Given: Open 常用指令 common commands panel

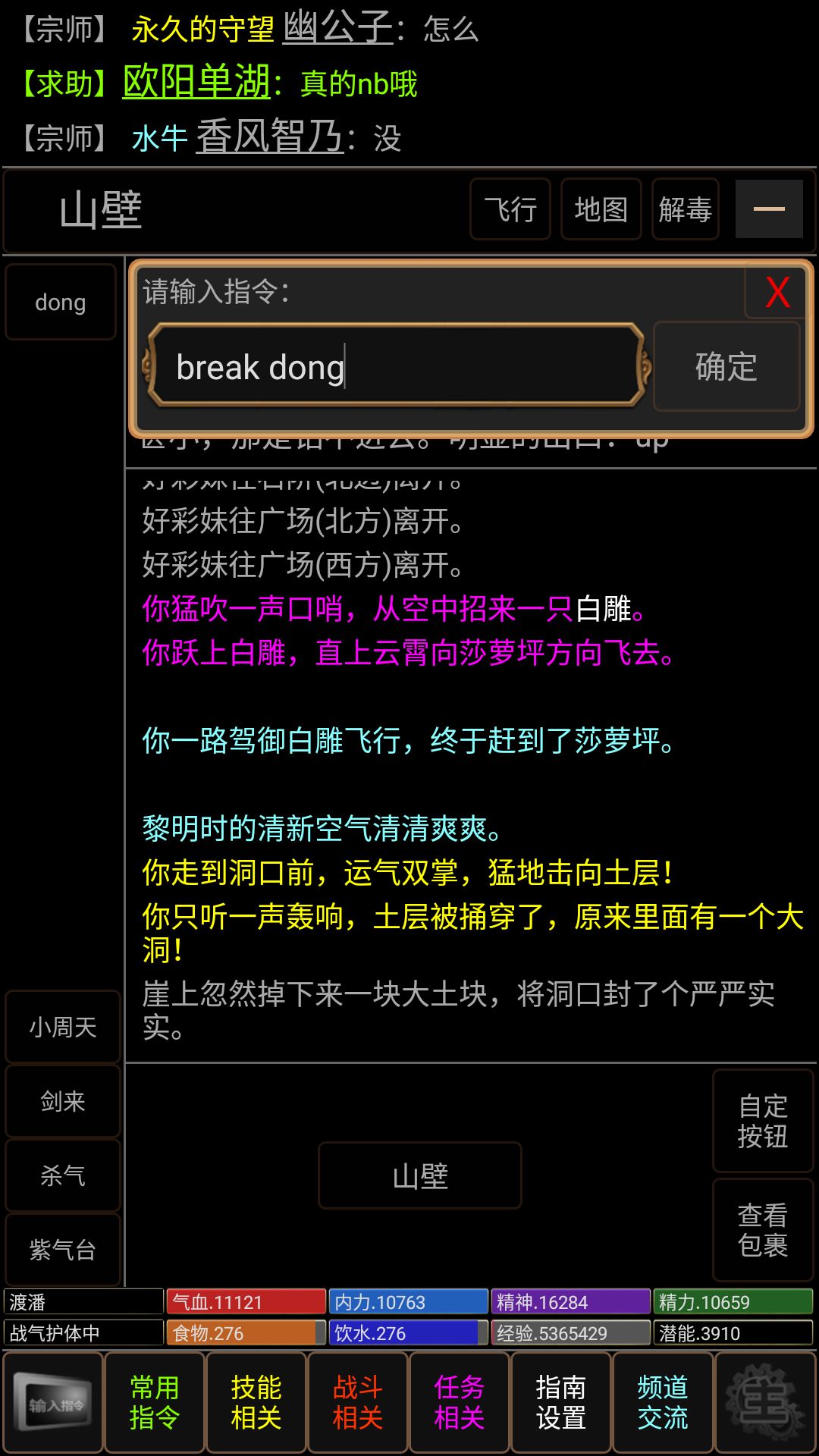Looking at the screenshot, I should point(154,1401).
